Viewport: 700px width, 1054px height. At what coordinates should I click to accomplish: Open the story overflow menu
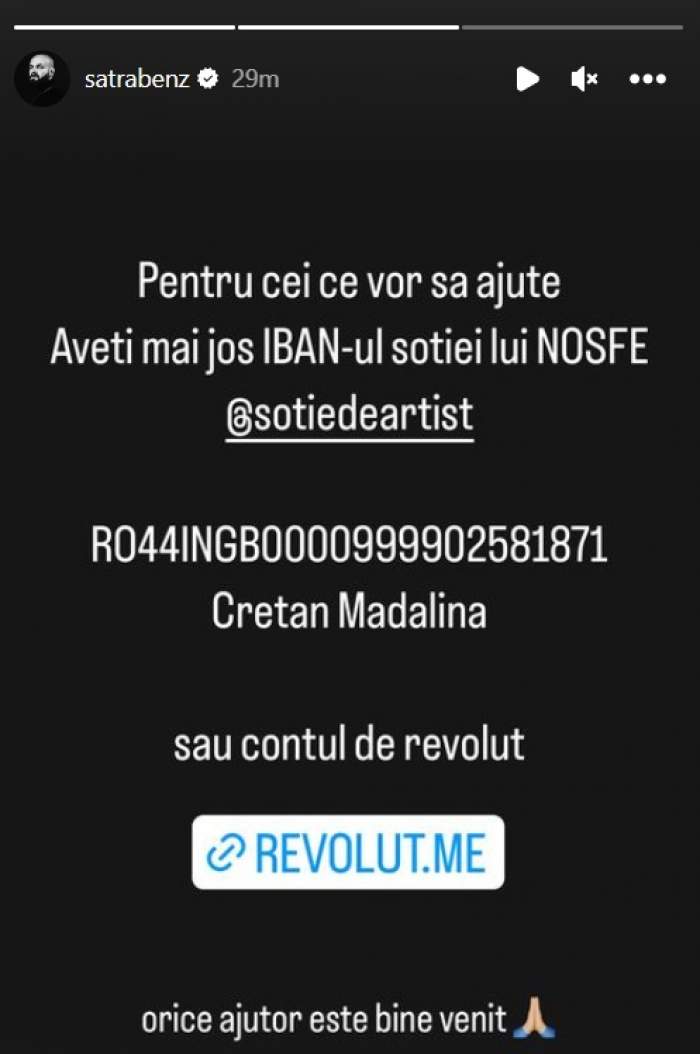point(647,80)
